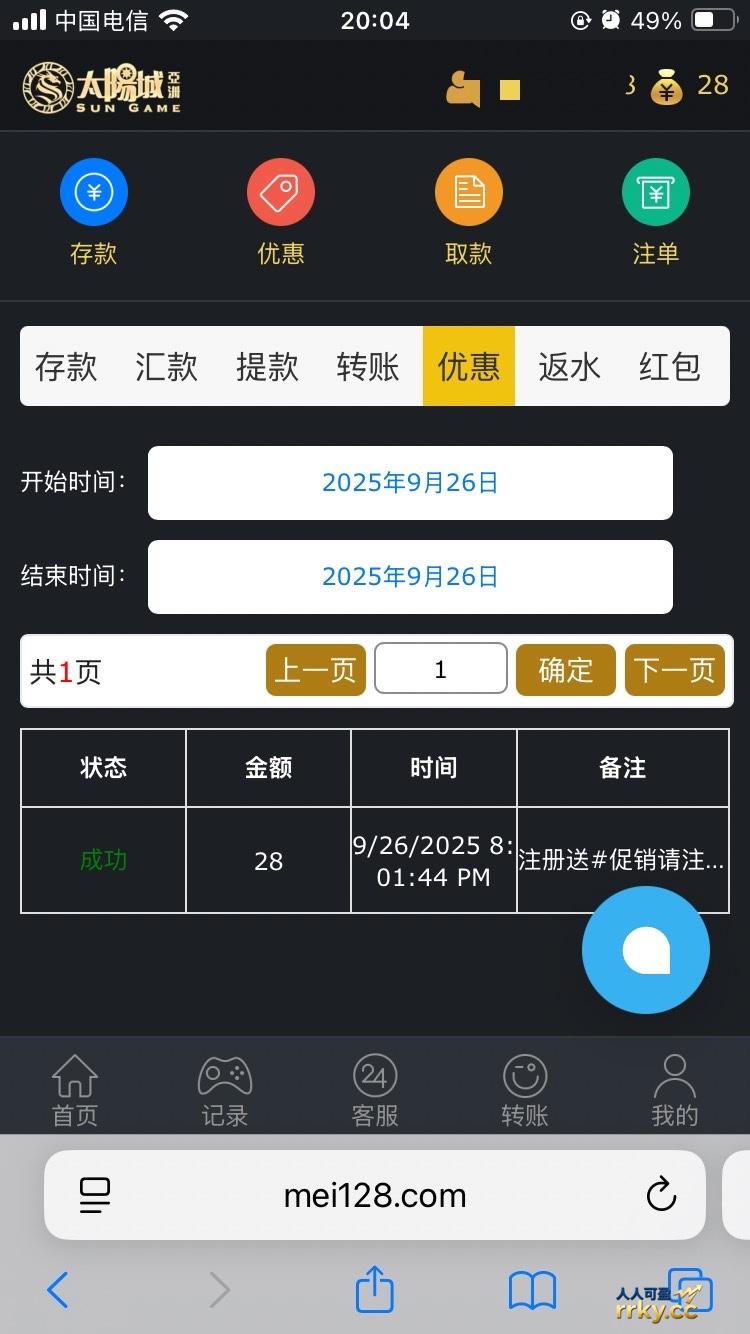Go to next page with 下一页
Screen dimensions: 750x1334
click(x=675, y=670)
